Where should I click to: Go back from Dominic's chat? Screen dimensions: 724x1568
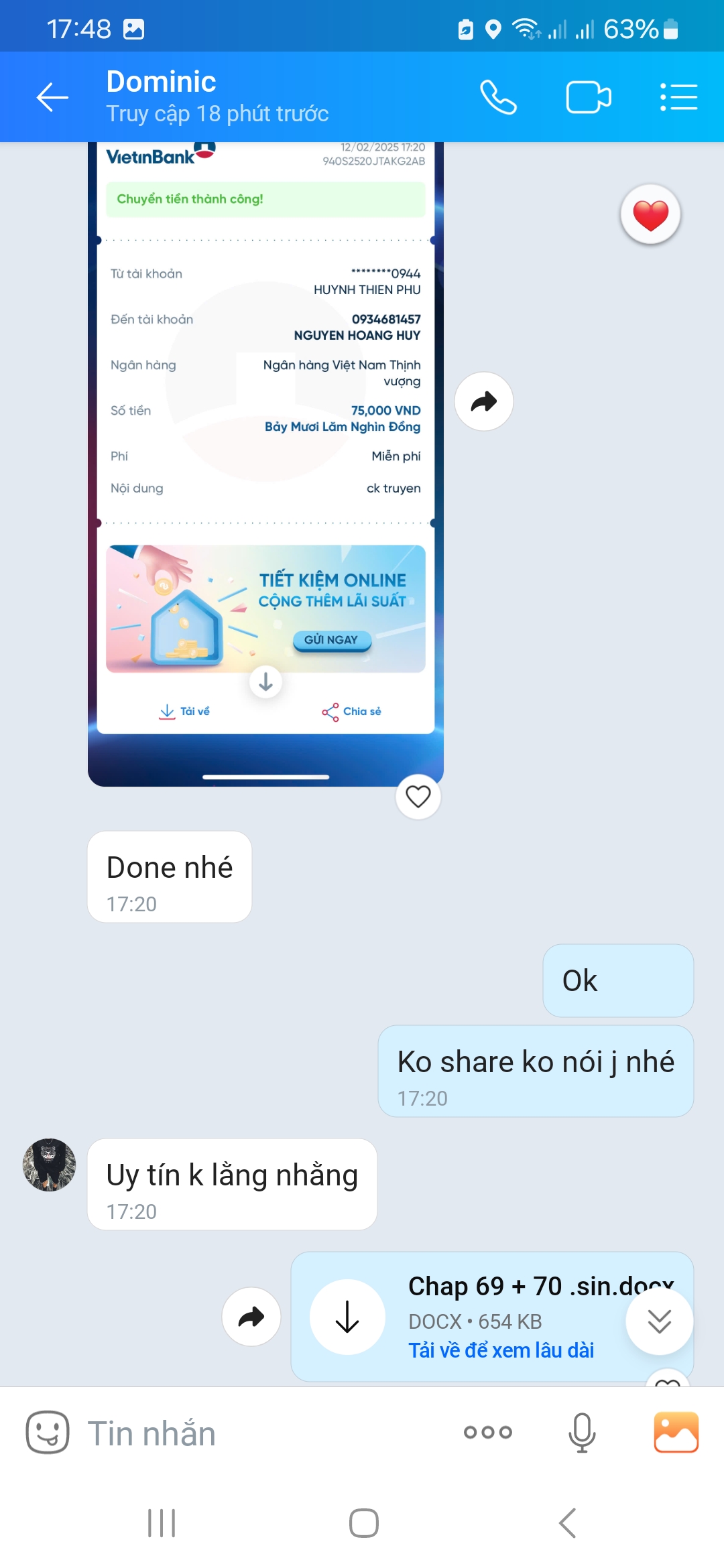[x=52, y=98]
